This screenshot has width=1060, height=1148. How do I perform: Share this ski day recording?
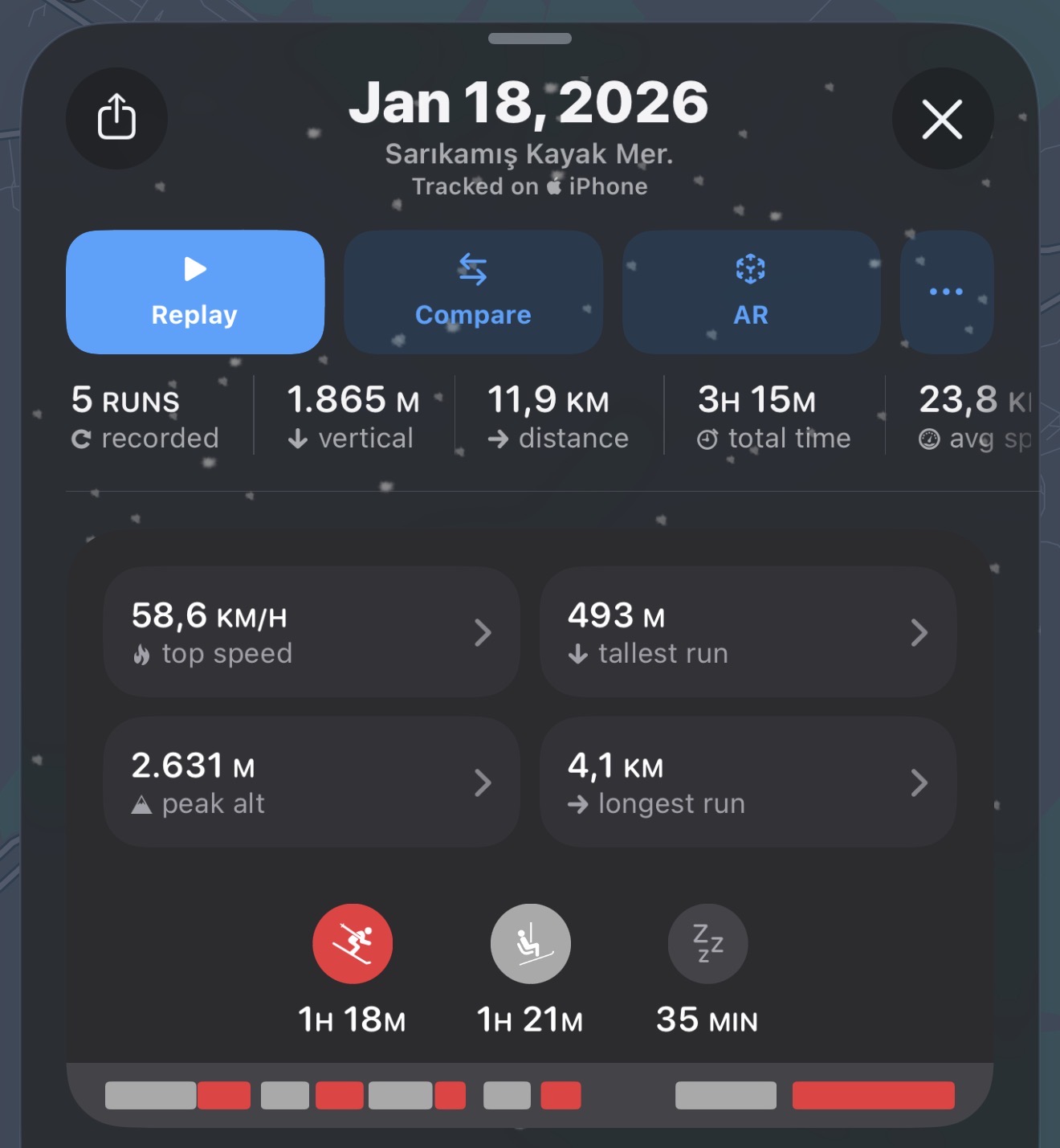tap(116, 118)
